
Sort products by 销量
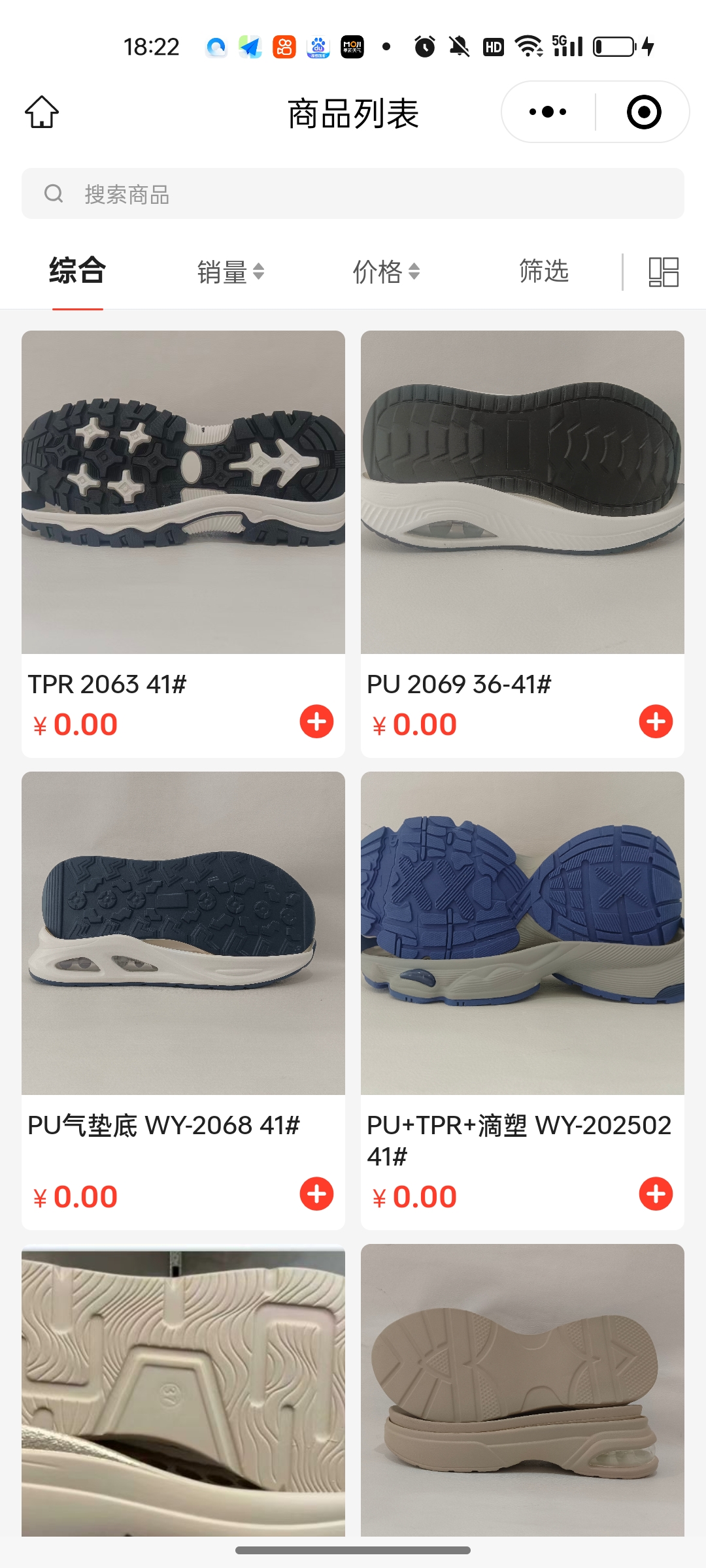tap(230, 272)
